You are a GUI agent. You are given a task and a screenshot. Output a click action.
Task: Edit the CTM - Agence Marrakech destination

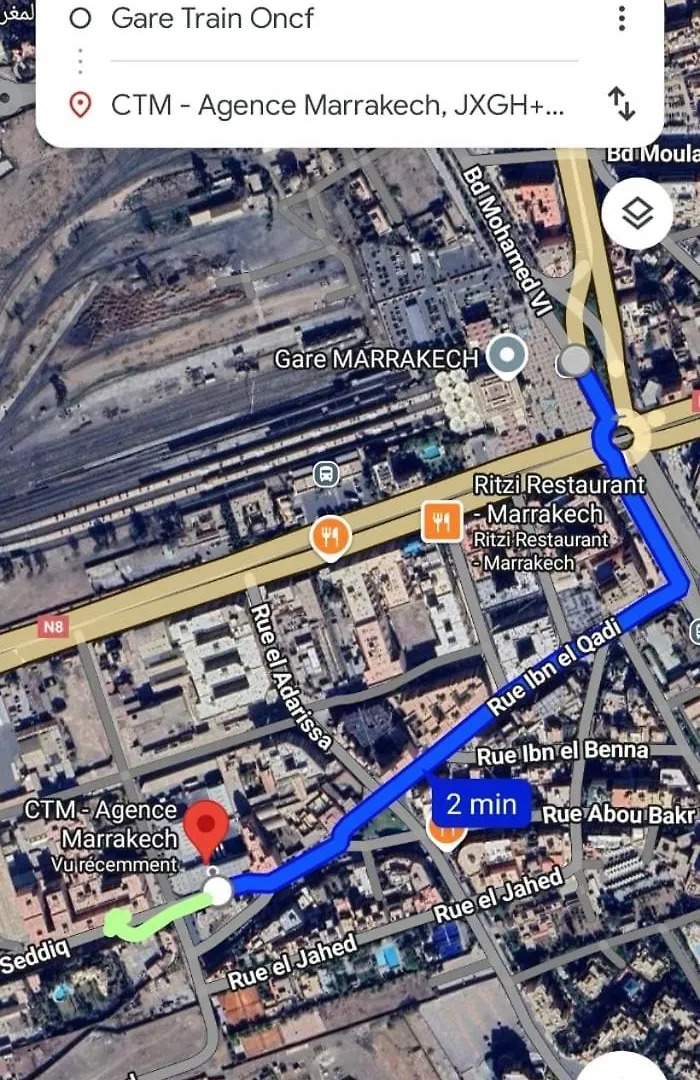point(337,105)
